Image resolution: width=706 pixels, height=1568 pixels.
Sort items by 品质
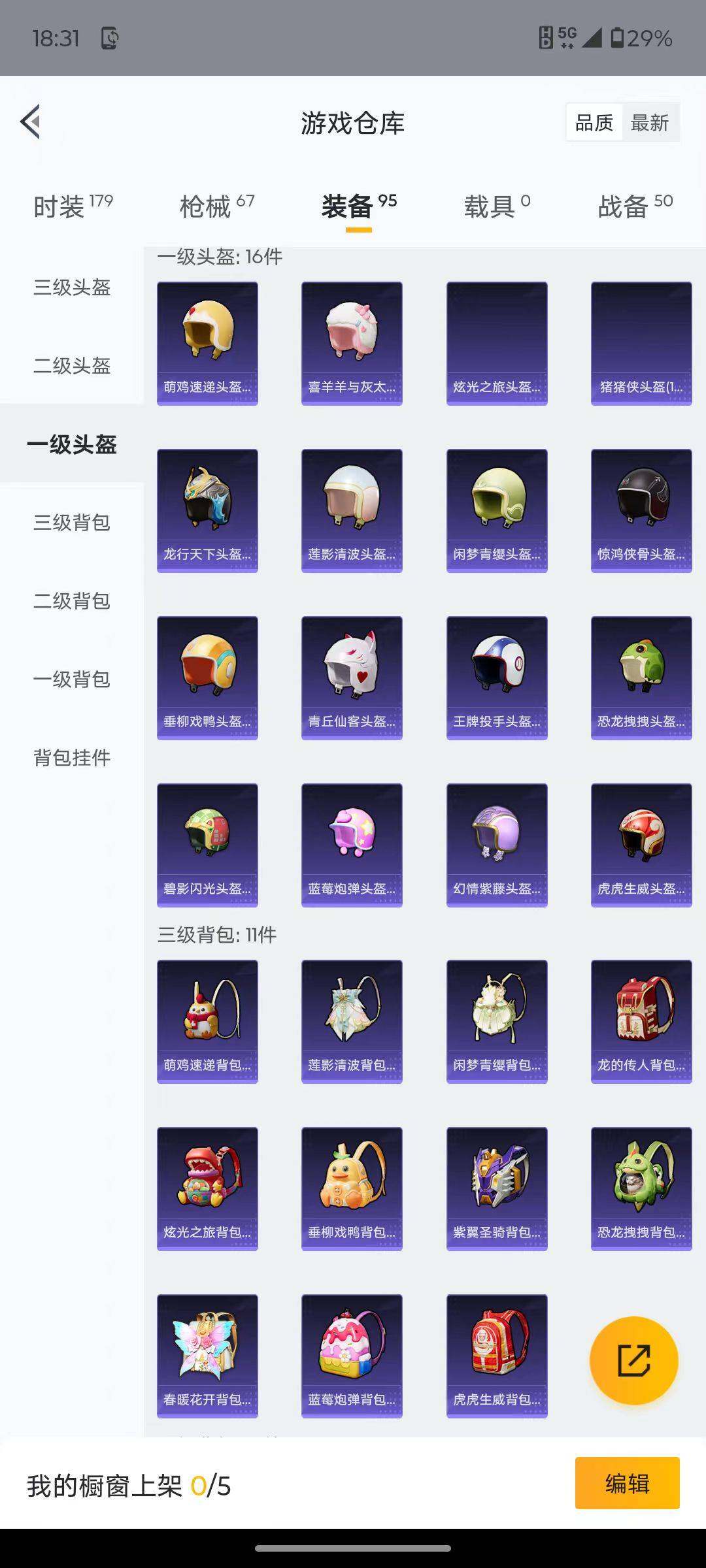pos(594,123)
